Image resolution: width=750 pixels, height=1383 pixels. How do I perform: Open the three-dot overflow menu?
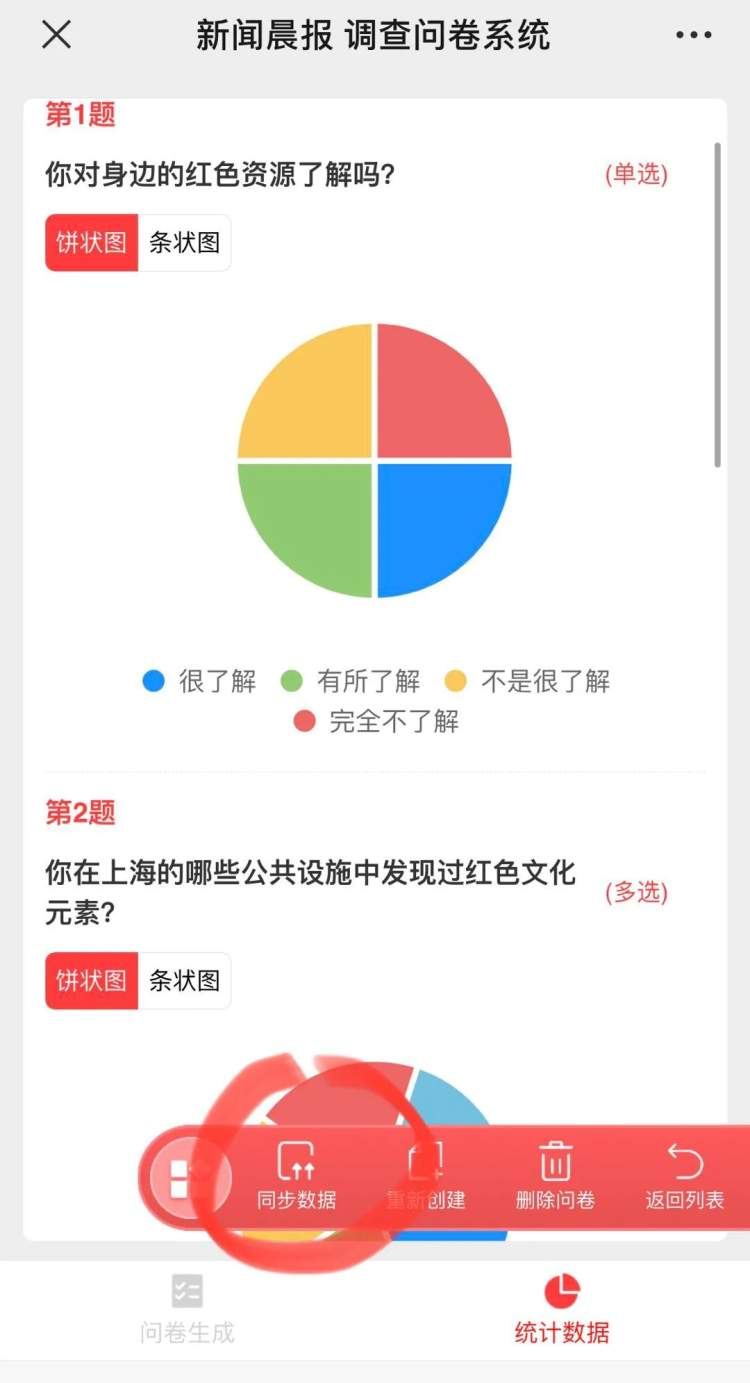click(694, 35)
